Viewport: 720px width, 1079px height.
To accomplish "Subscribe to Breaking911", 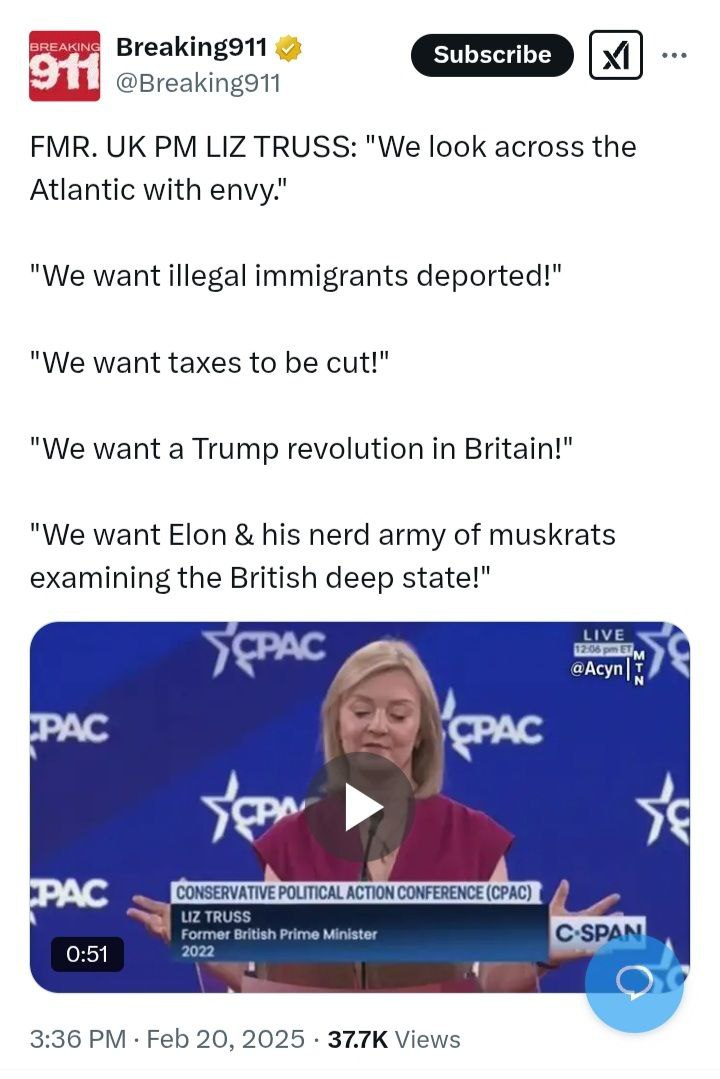I will (x=492, y=55).
